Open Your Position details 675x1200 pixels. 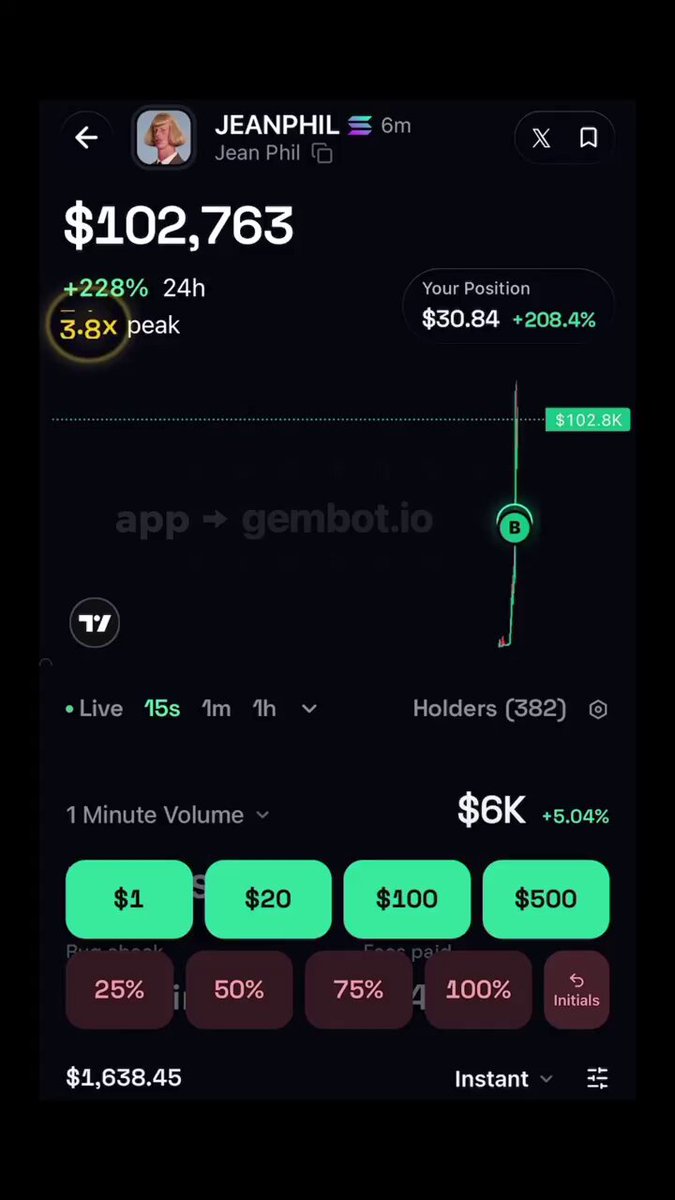point(508,305)
